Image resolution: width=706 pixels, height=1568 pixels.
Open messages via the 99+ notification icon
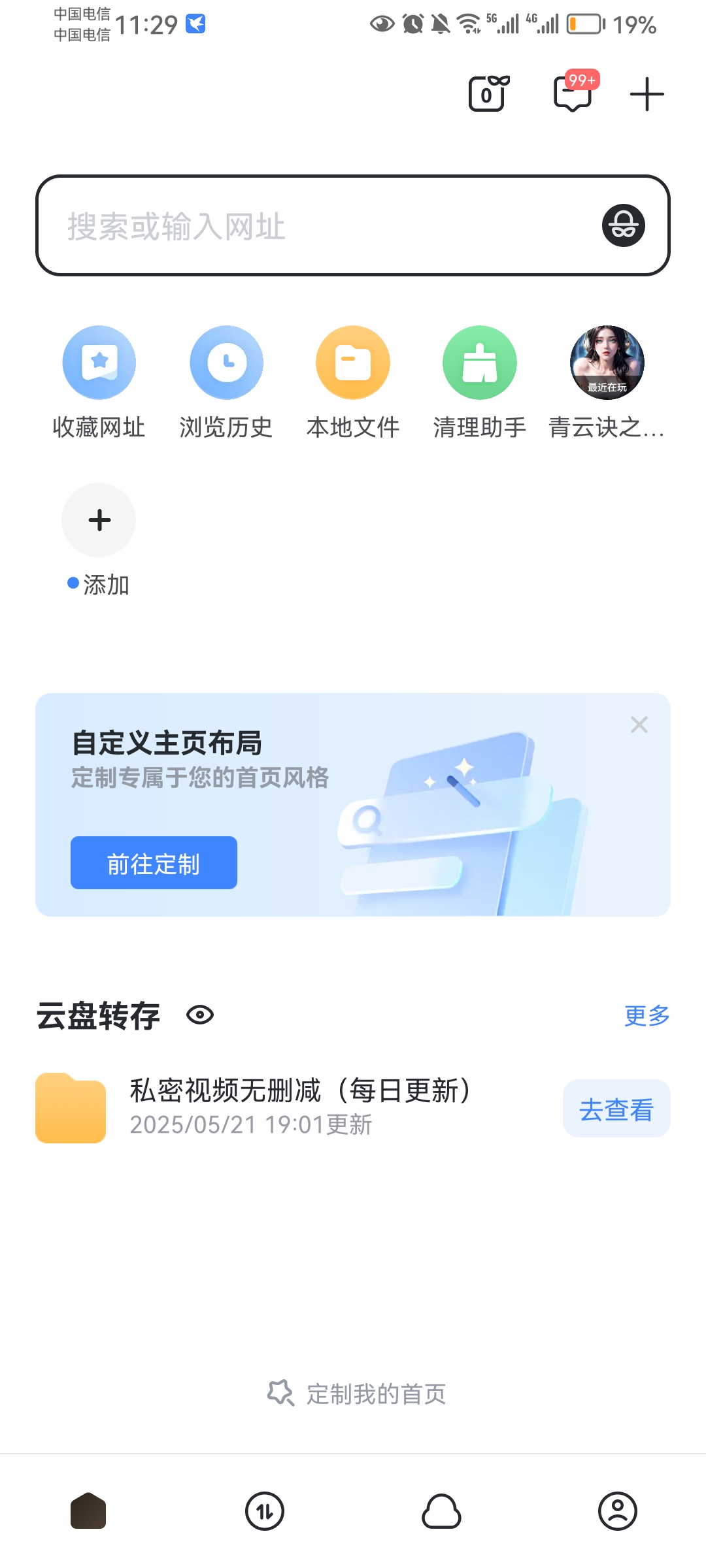click(x=571, y=95)
